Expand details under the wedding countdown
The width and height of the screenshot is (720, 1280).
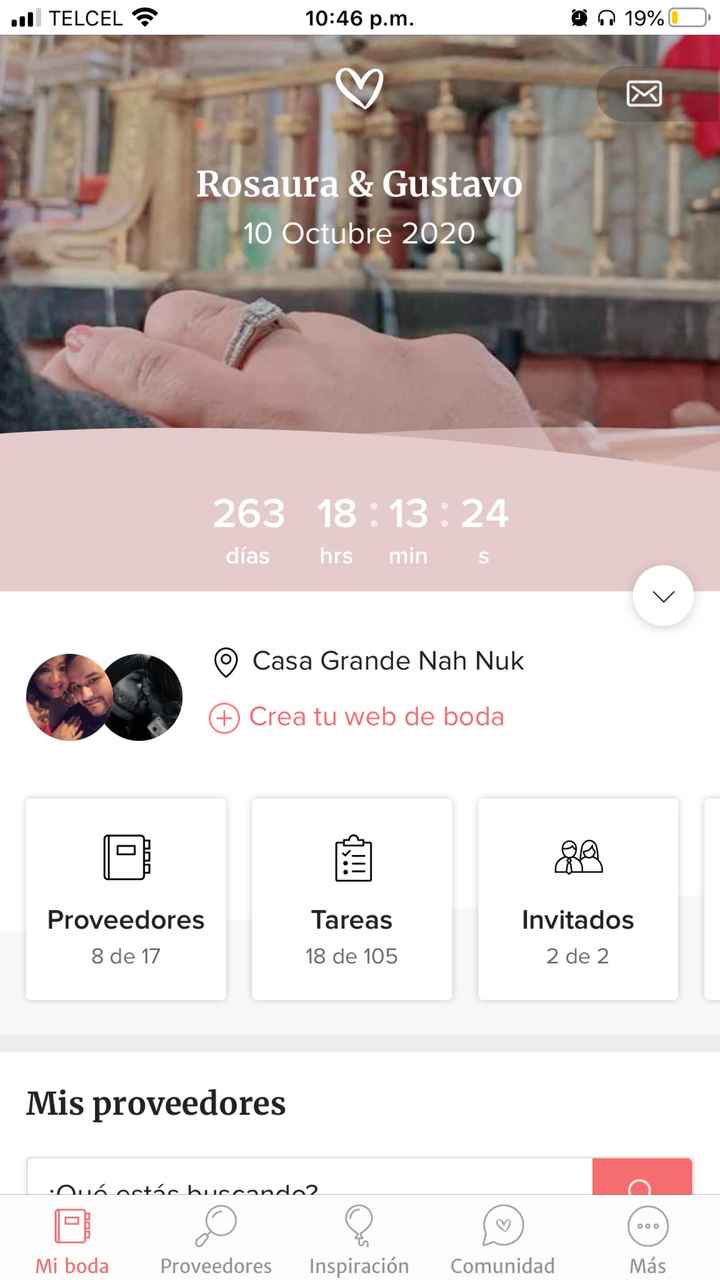[662, 595]
